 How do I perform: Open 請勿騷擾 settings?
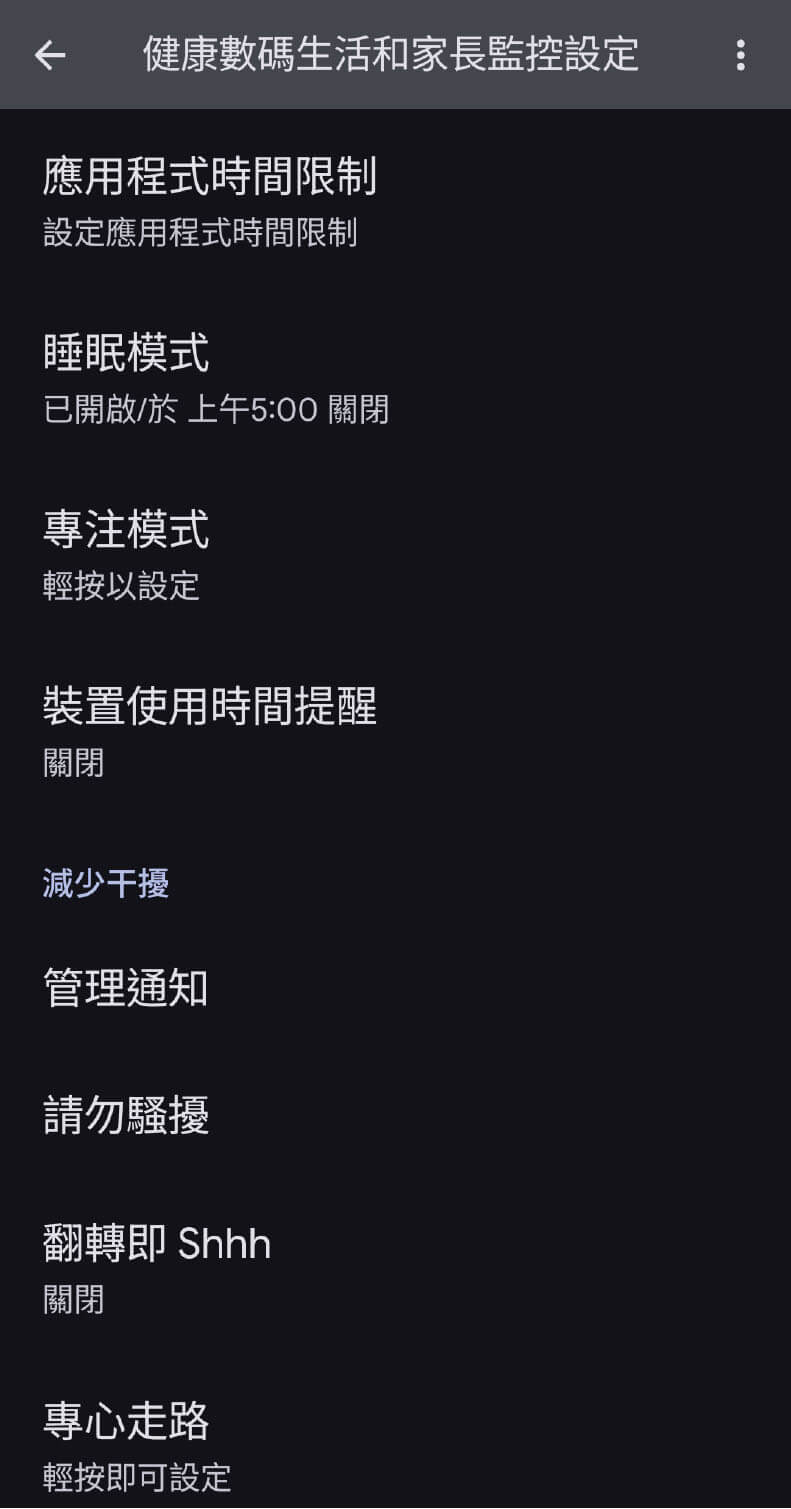pyautogui.click(x=395, y=1115)
